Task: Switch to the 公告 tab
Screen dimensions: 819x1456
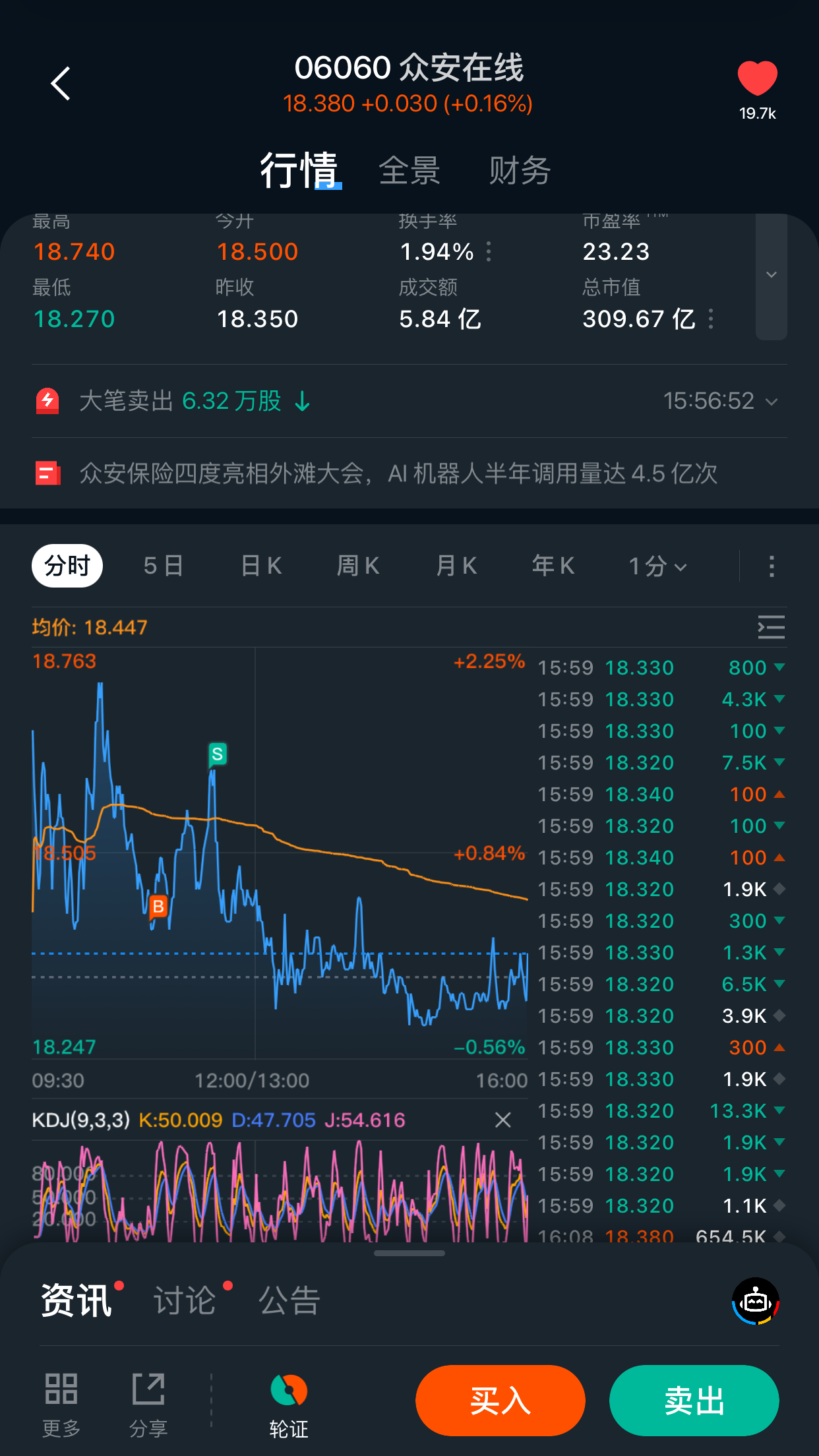Action: pos(289,1300)
